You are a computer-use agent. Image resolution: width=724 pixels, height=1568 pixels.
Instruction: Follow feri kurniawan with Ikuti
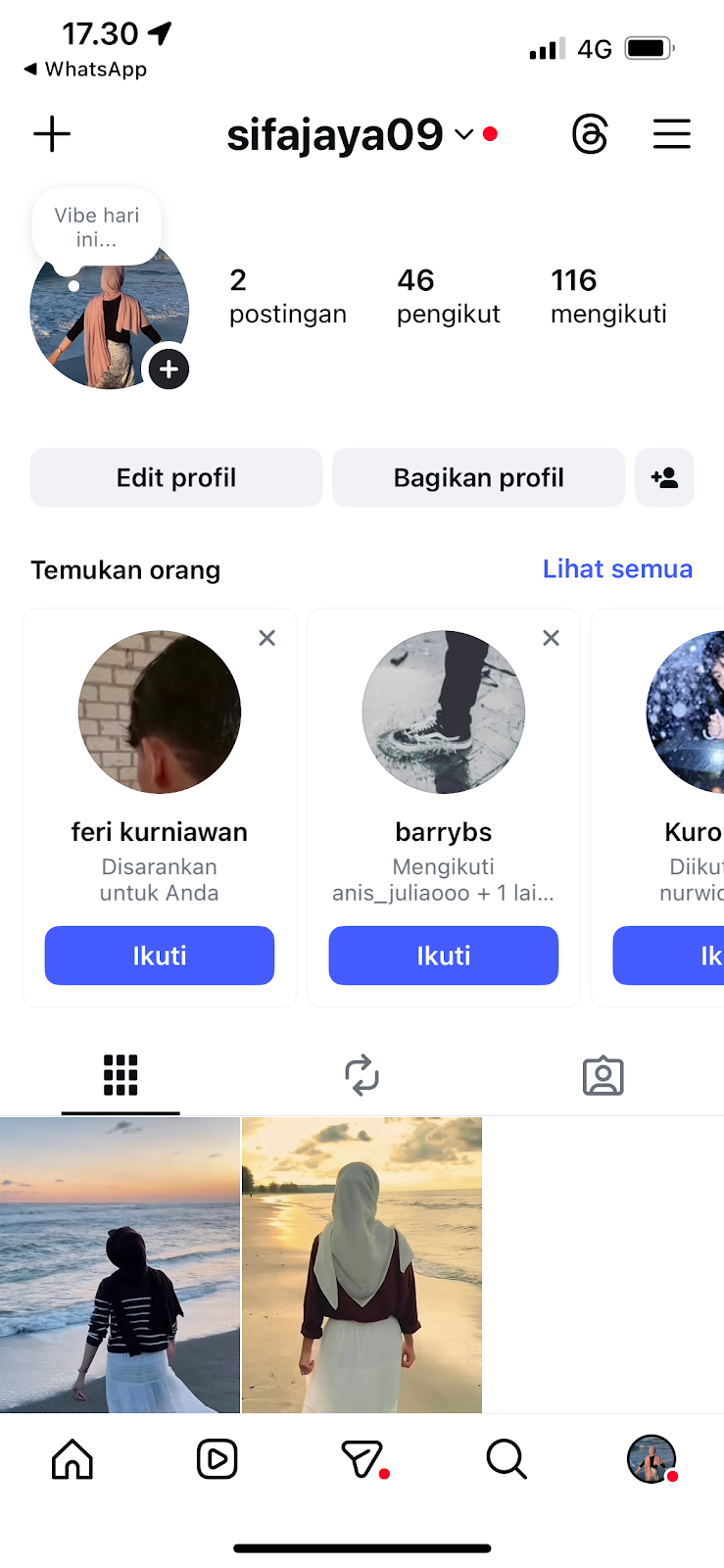(160, 955)
